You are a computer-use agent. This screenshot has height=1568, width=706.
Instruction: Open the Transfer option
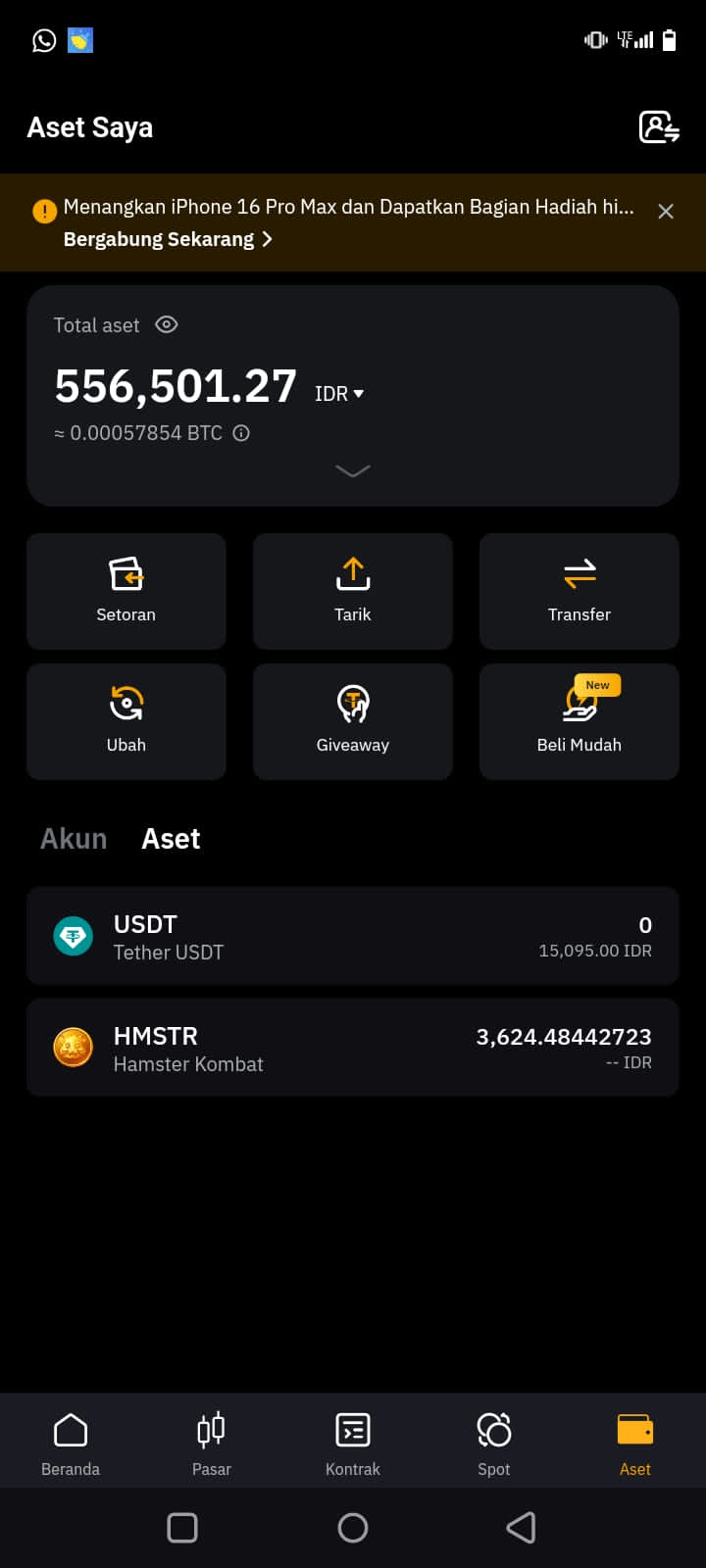579,590
